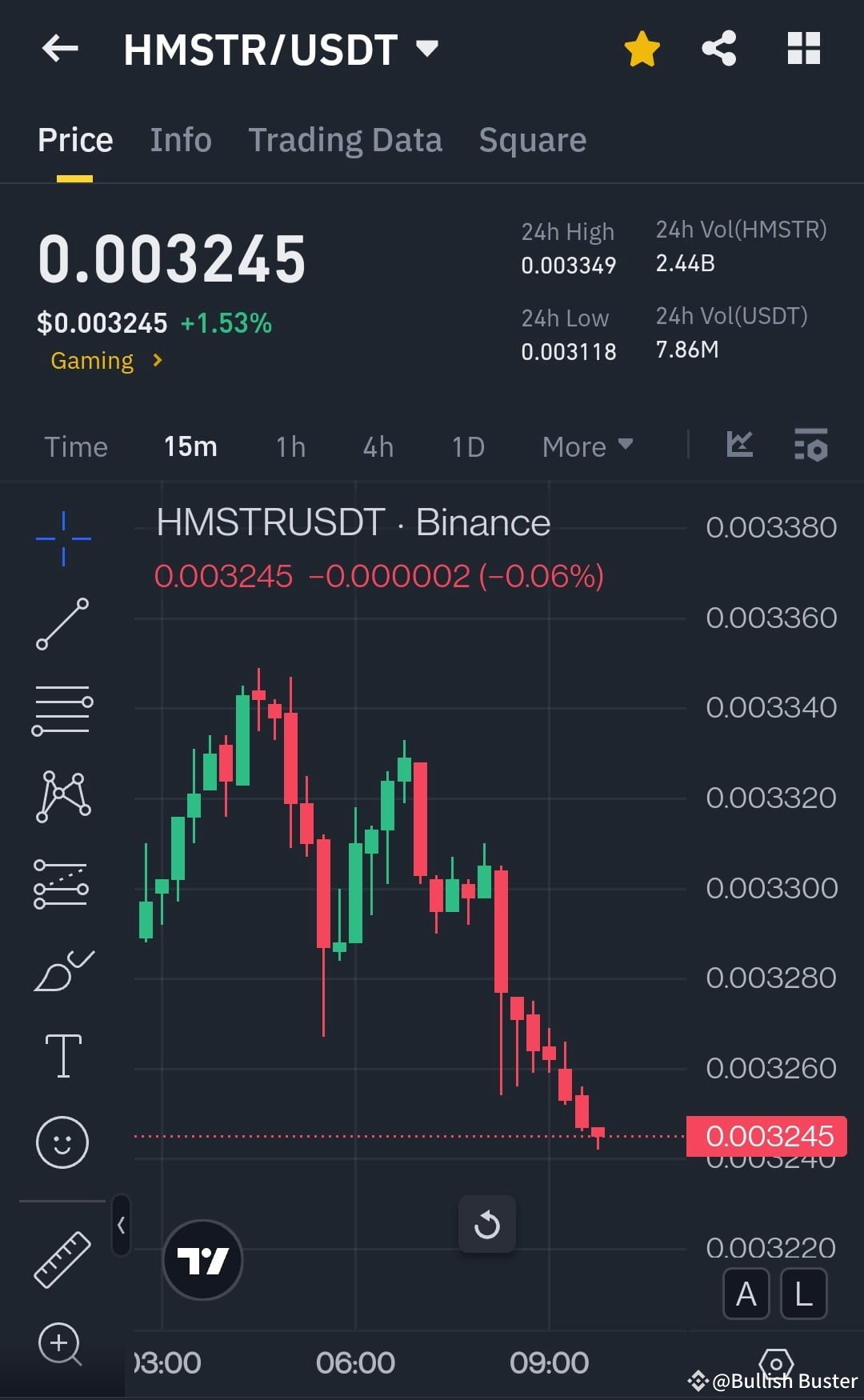This screenshot has height=1400, width=864.
Task: Tap the chart refresh button
Action: point(487,1225)
